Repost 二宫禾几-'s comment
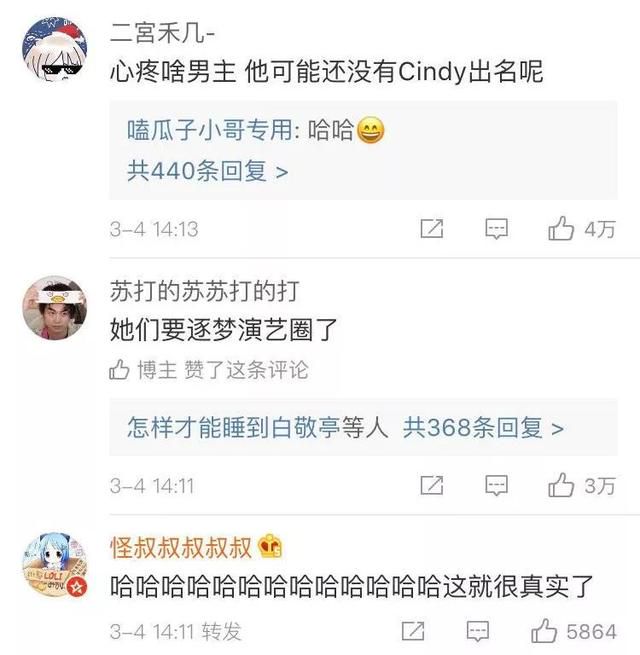 pyautogui.click(x=432, y=229)
